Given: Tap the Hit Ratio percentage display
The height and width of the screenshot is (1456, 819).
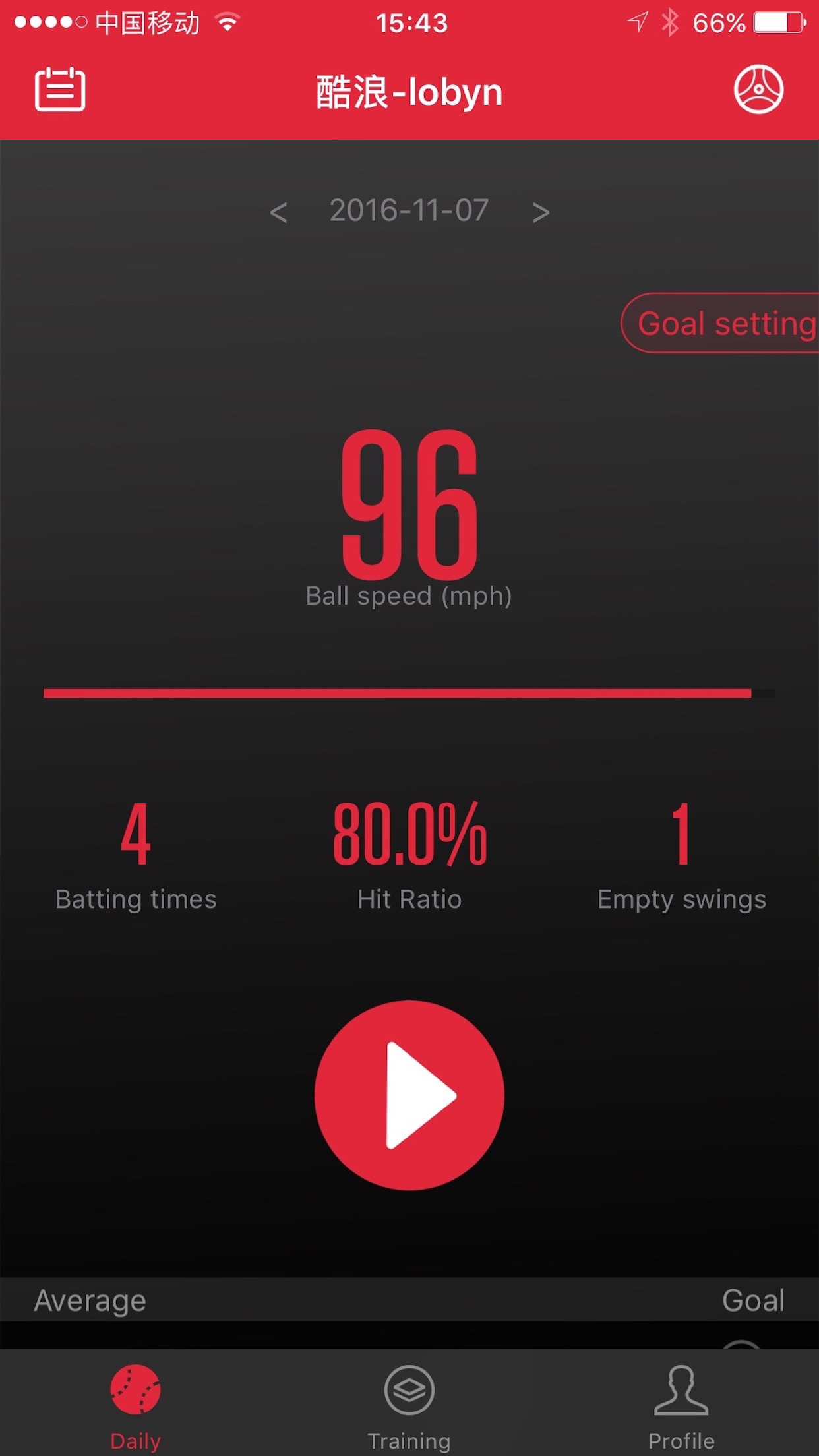Looking at the screenshot, I should (409, 836).
